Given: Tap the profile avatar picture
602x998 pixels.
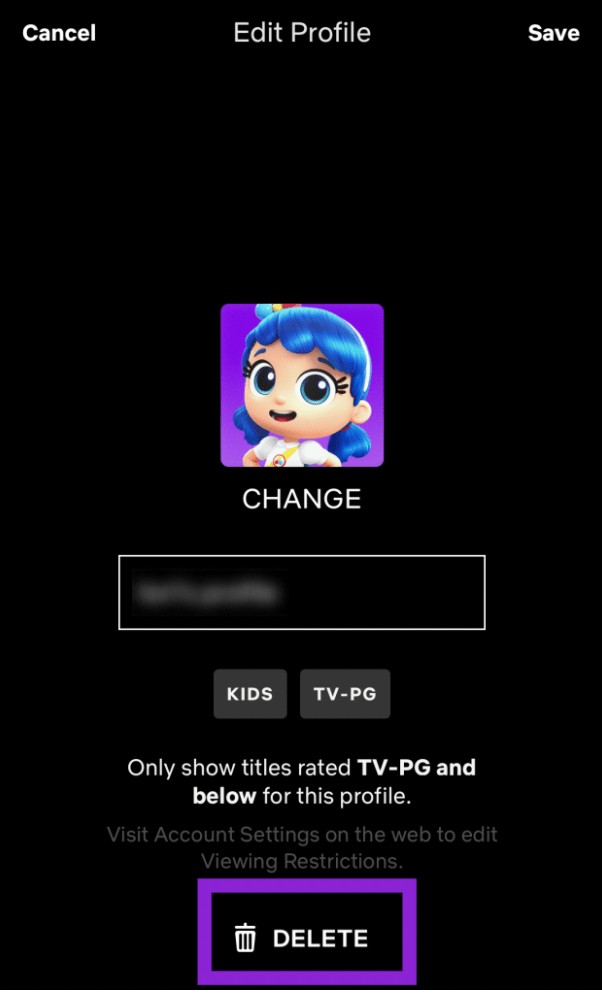Looking at the screenshot, I should click(302, 385).
